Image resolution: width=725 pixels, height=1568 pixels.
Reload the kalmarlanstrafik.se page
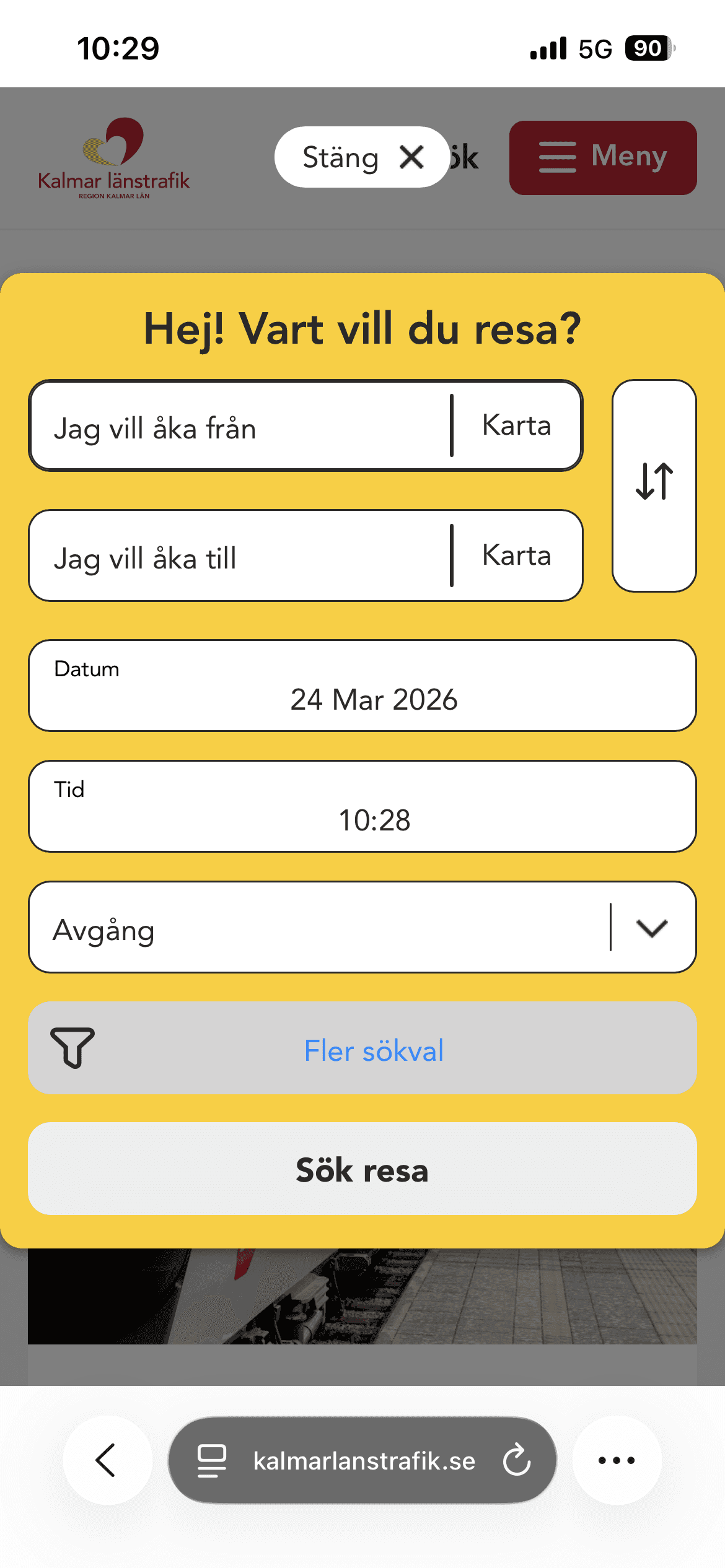pyautogui.click(x=517, y=1460)
